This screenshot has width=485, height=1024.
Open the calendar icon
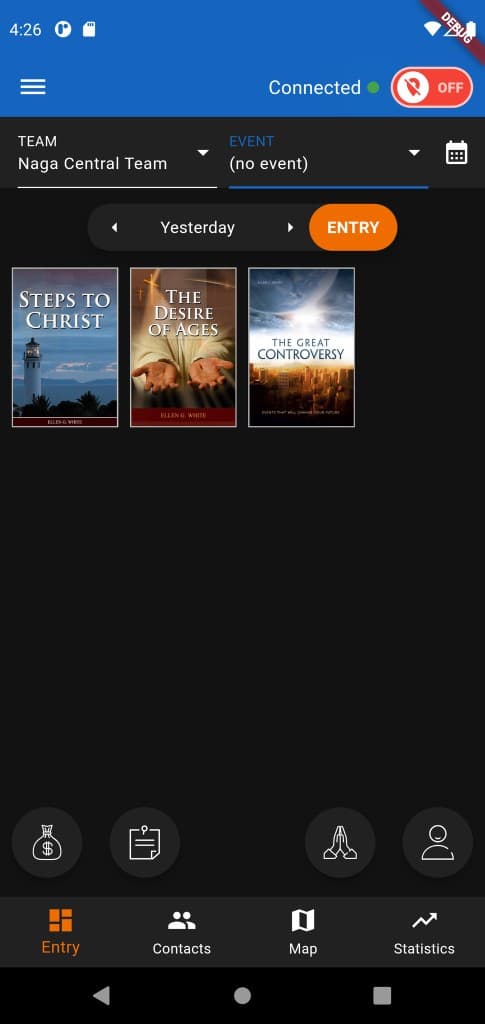456,153
